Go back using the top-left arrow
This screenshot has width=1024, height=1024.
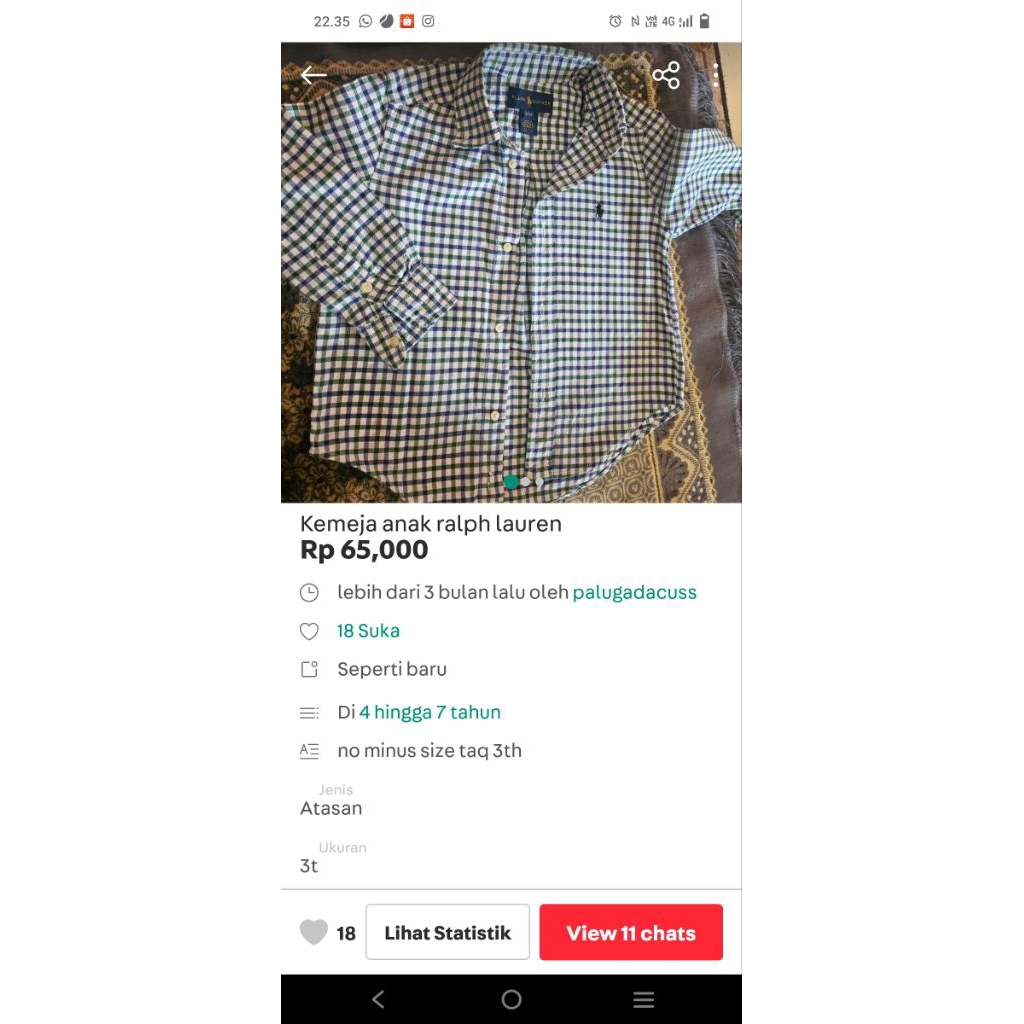[x=314, y=75]
